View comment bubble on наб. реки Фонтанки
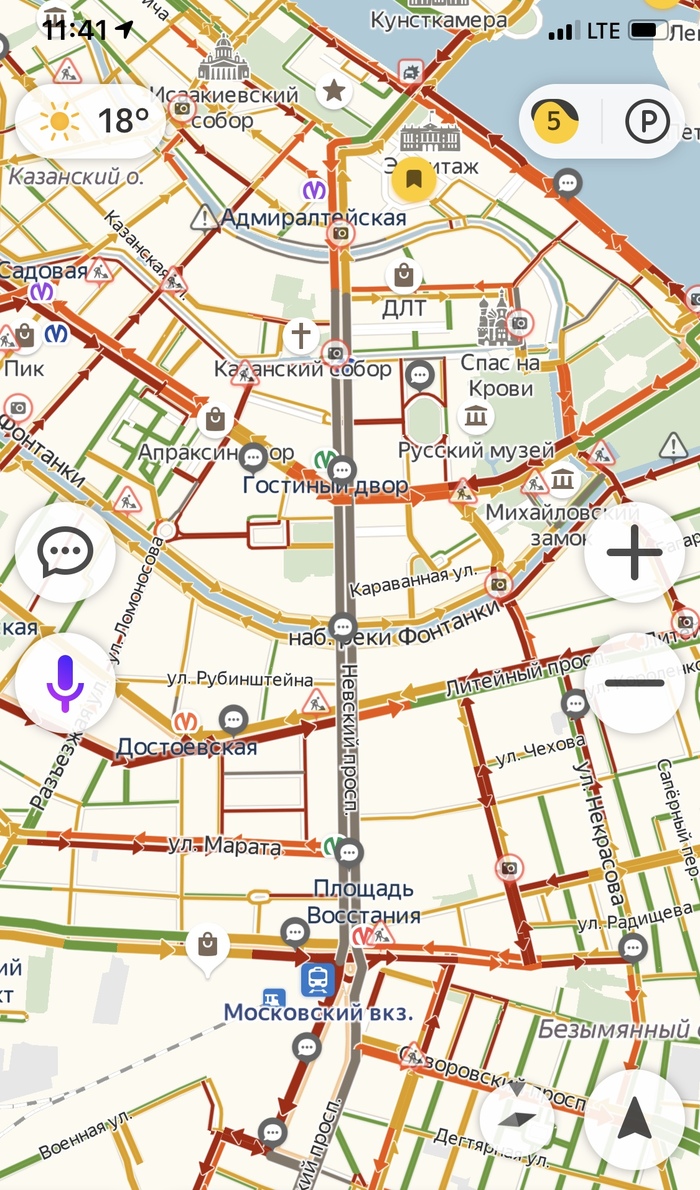700x1190 pixels. tap(343, 627)
